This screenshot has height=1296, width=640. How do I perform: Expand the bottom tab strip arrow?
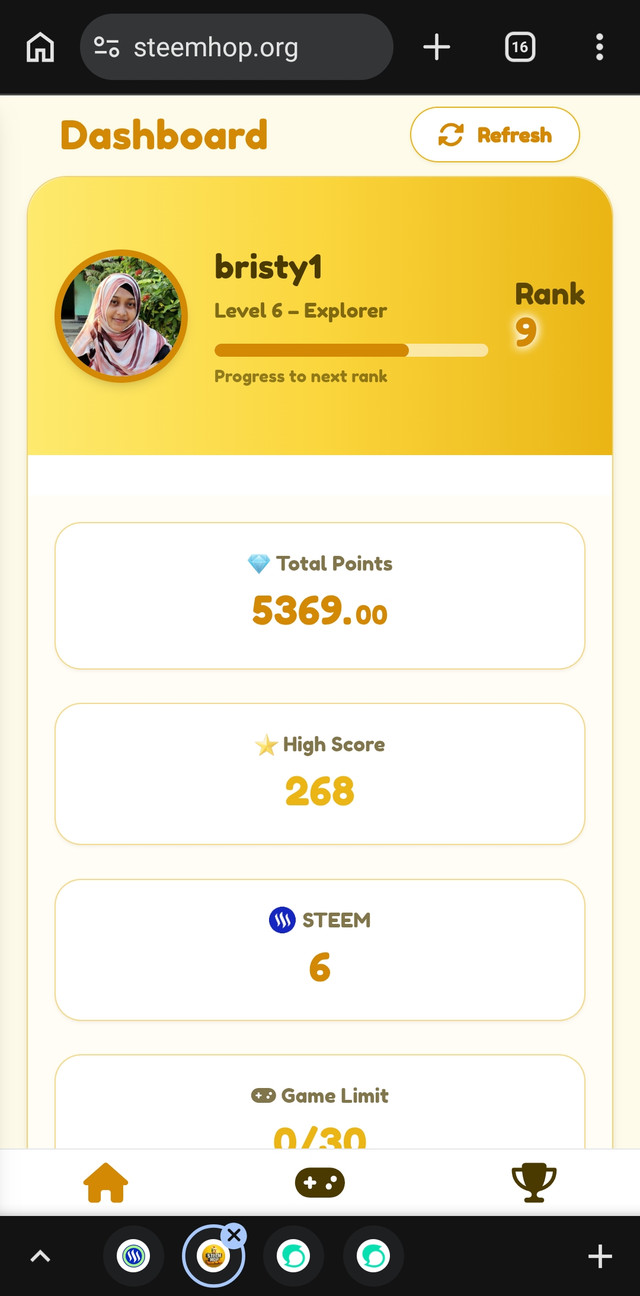click(40, 1257)
